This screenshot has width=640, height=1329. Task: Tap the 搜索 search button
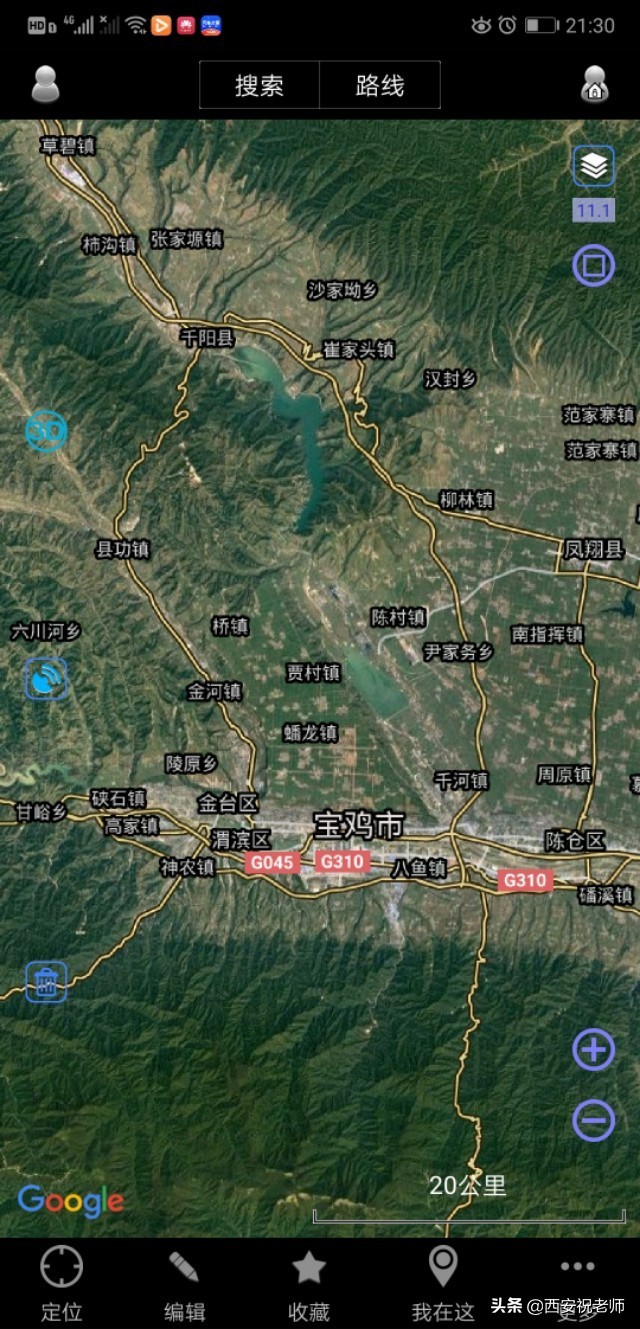[259, 85]
